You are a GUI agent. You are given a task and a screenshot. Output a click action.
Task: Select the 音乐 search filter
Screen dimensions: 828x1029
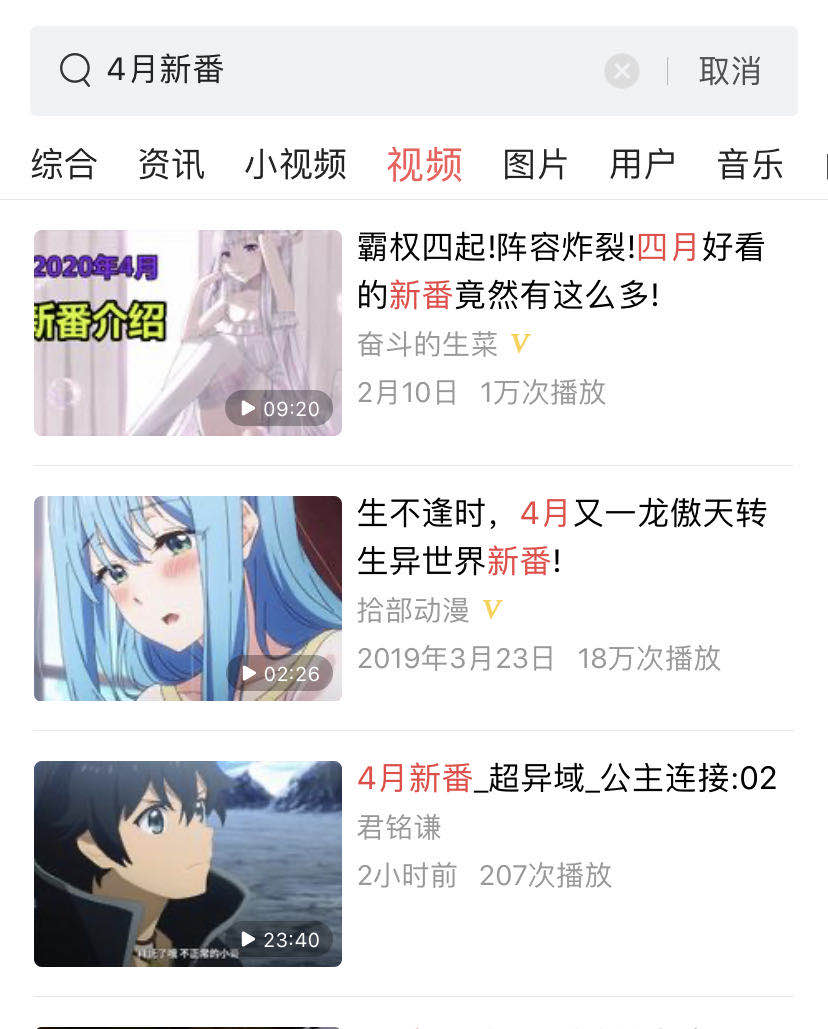click(x=750, y=166)
